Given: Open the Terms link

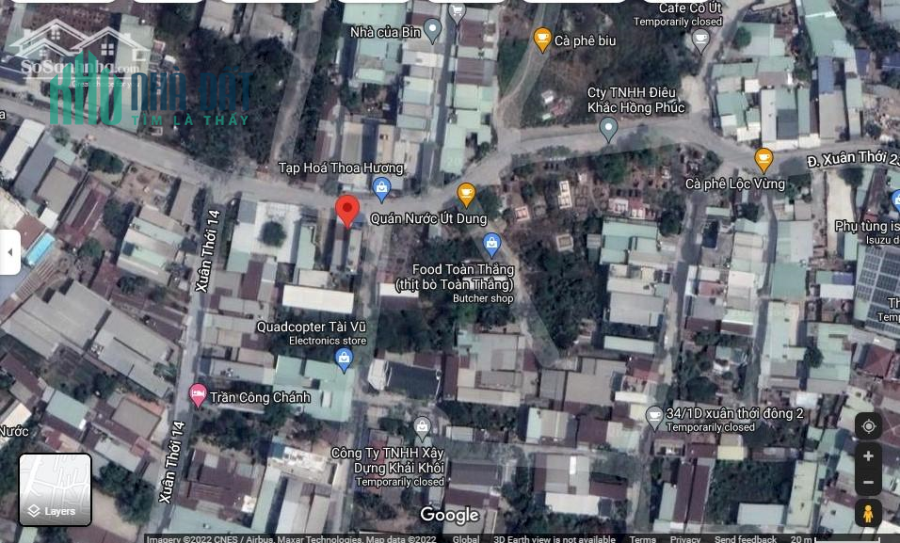Looking at the screenshot, I should coord(643,538).
